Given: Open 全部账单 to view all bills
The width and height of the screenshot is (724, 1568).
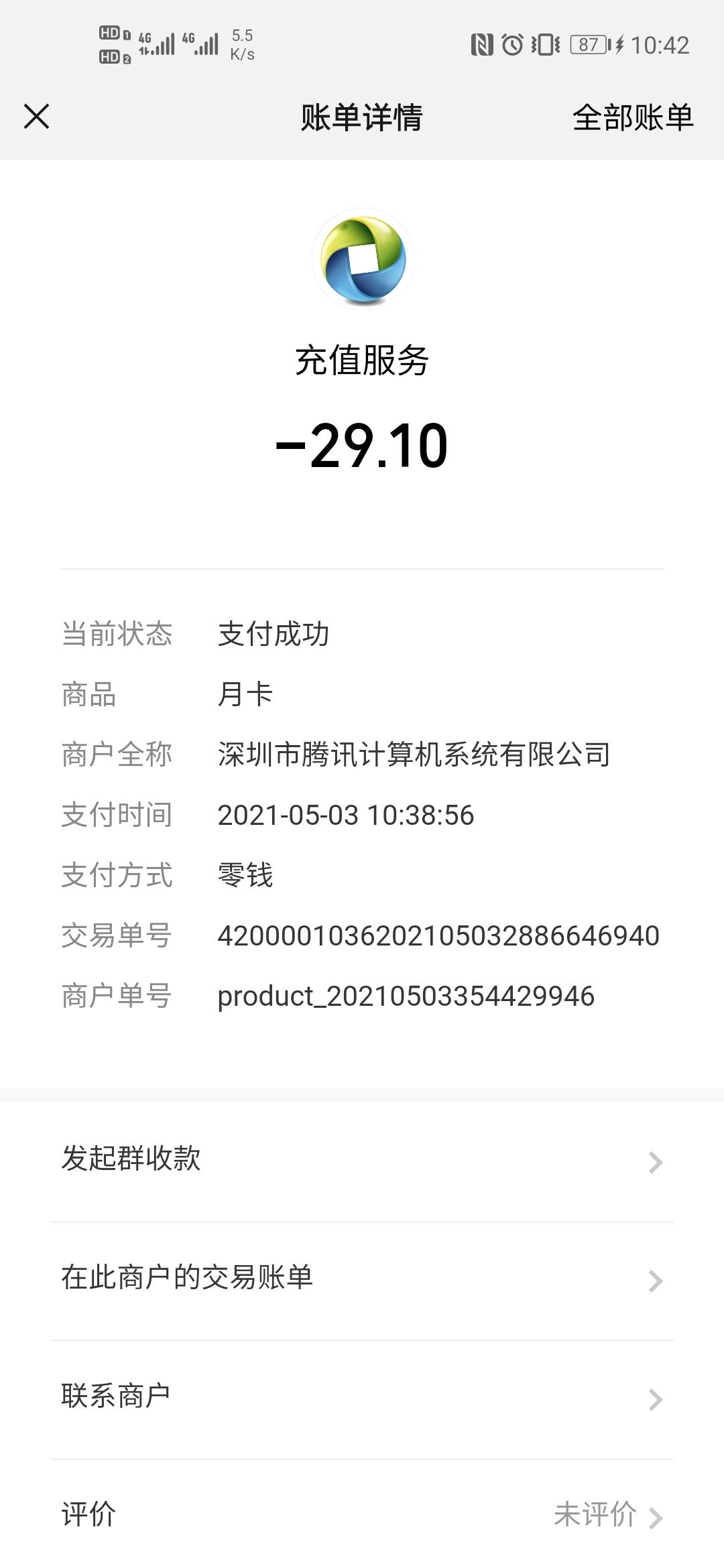Looking at the screenshot, I should [x=632, y=118].
